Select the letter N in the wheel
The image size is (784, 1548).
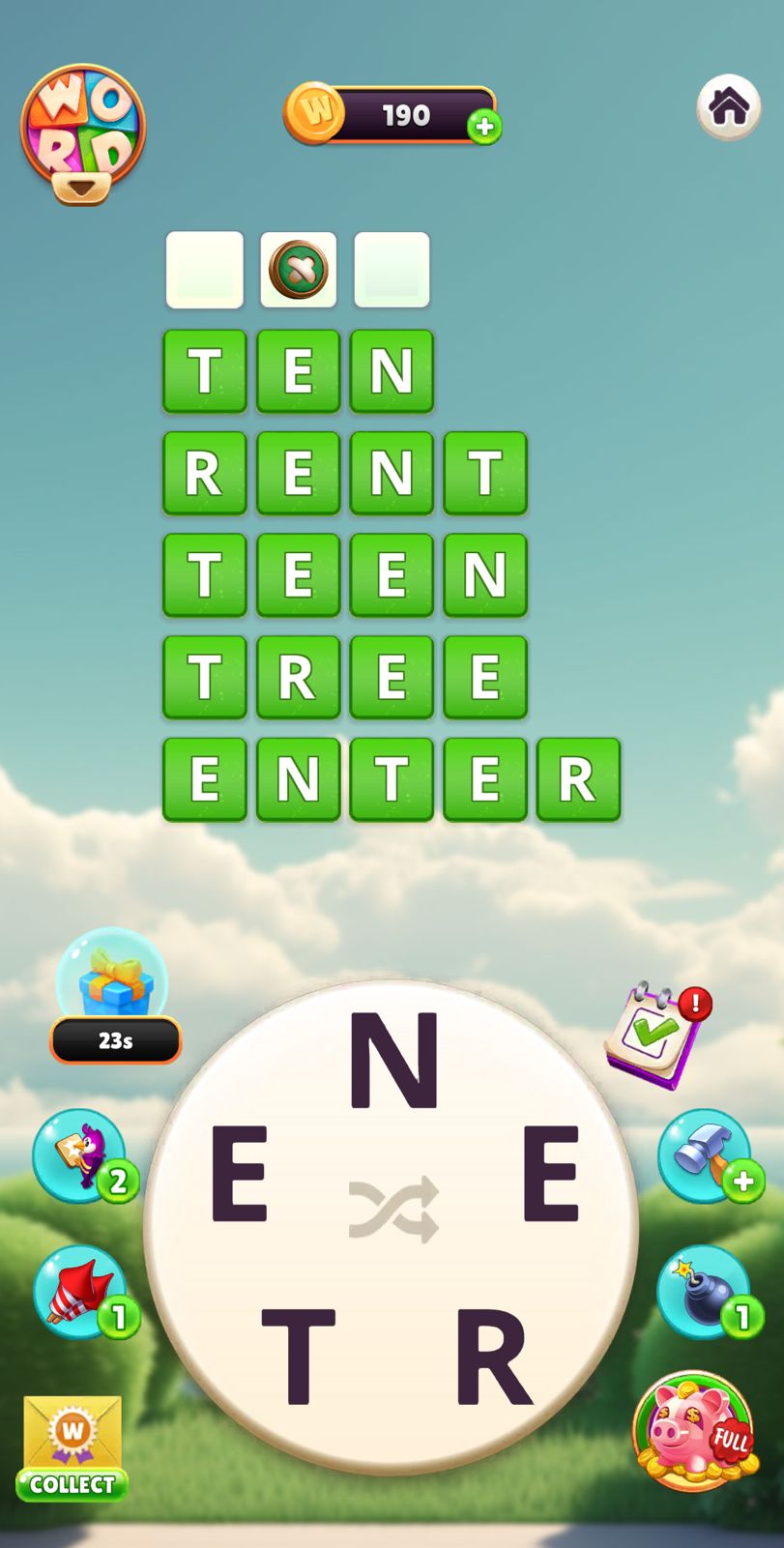393,1061
